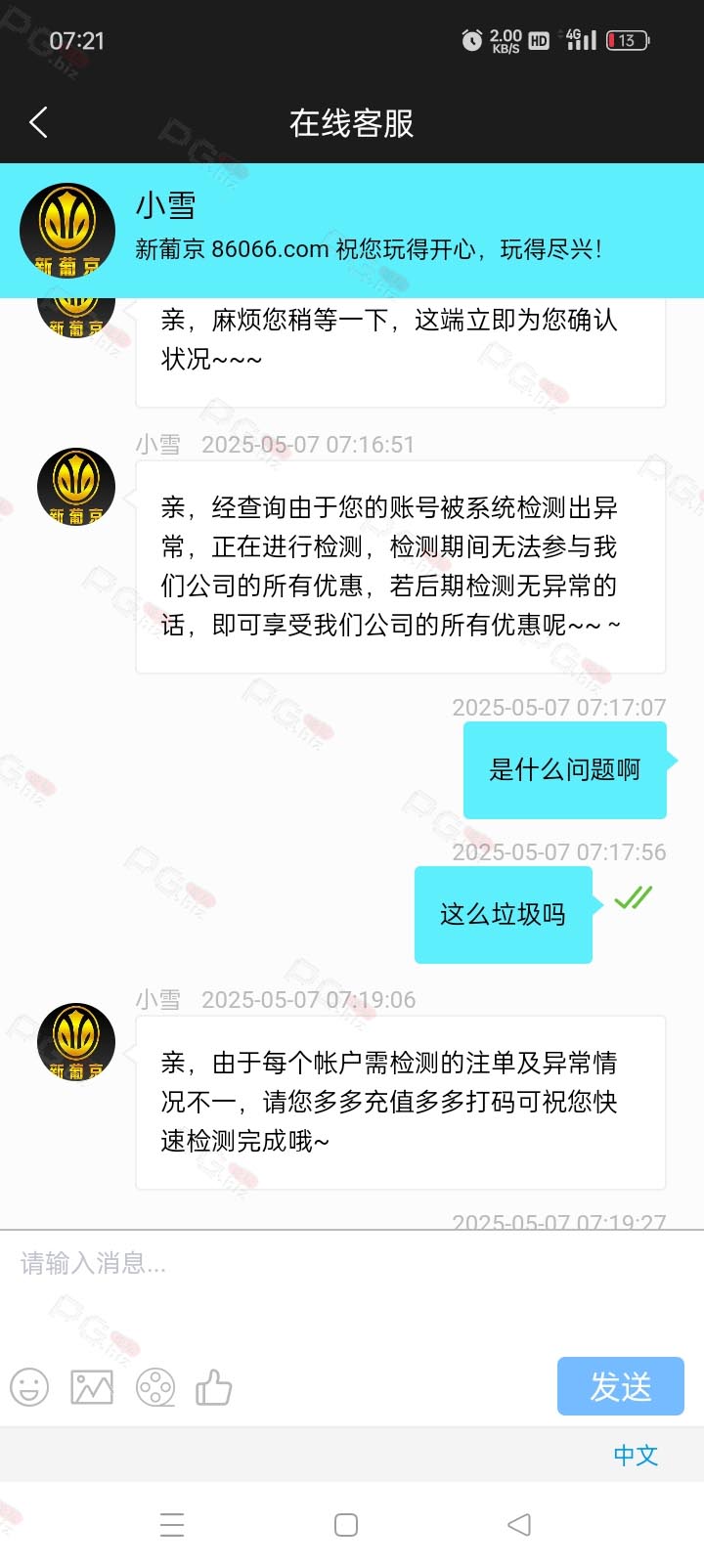Open the emoji picker

click(29, 1387)
